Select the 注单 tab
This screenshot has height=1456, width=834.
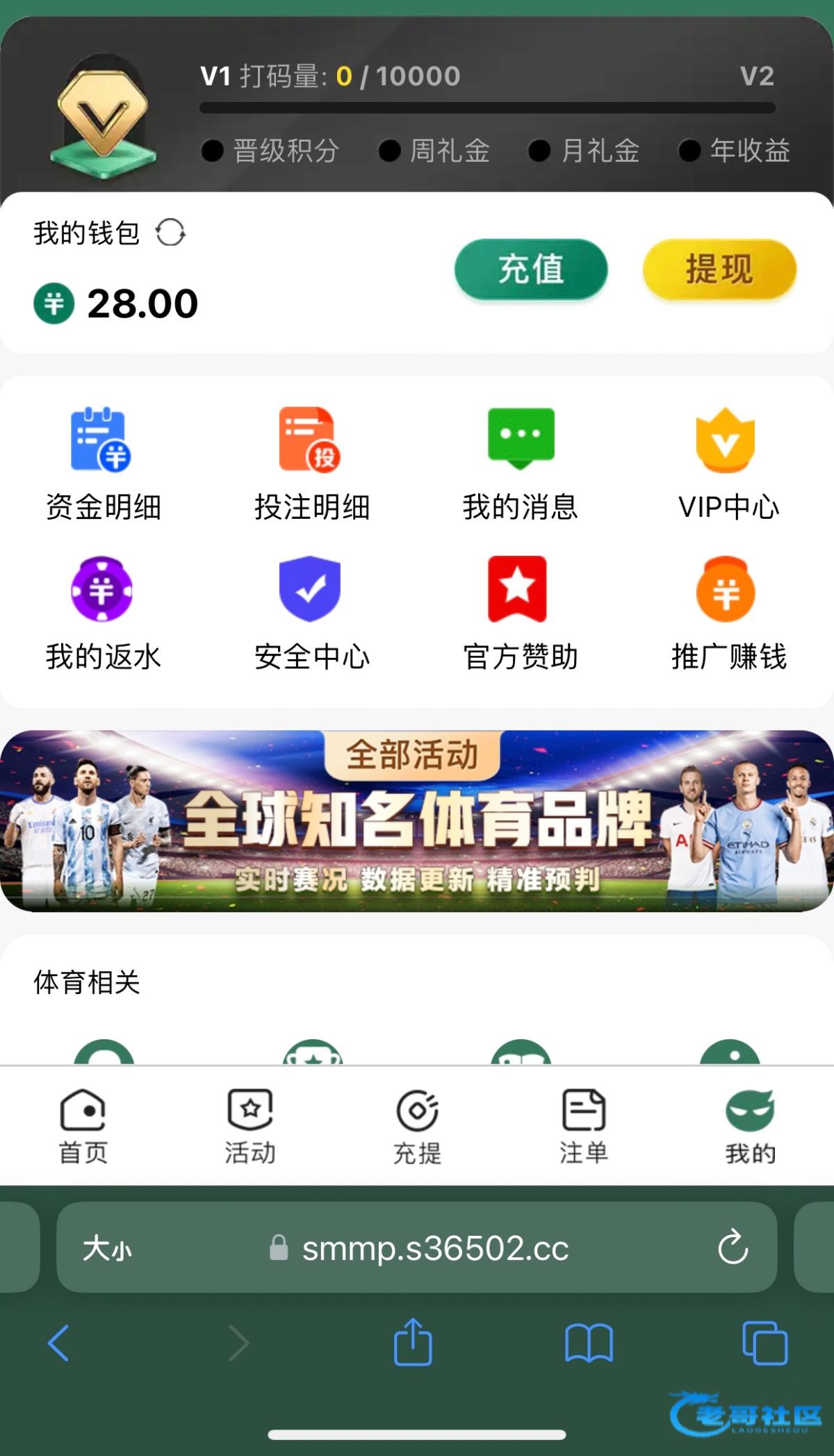point(584,1126)
